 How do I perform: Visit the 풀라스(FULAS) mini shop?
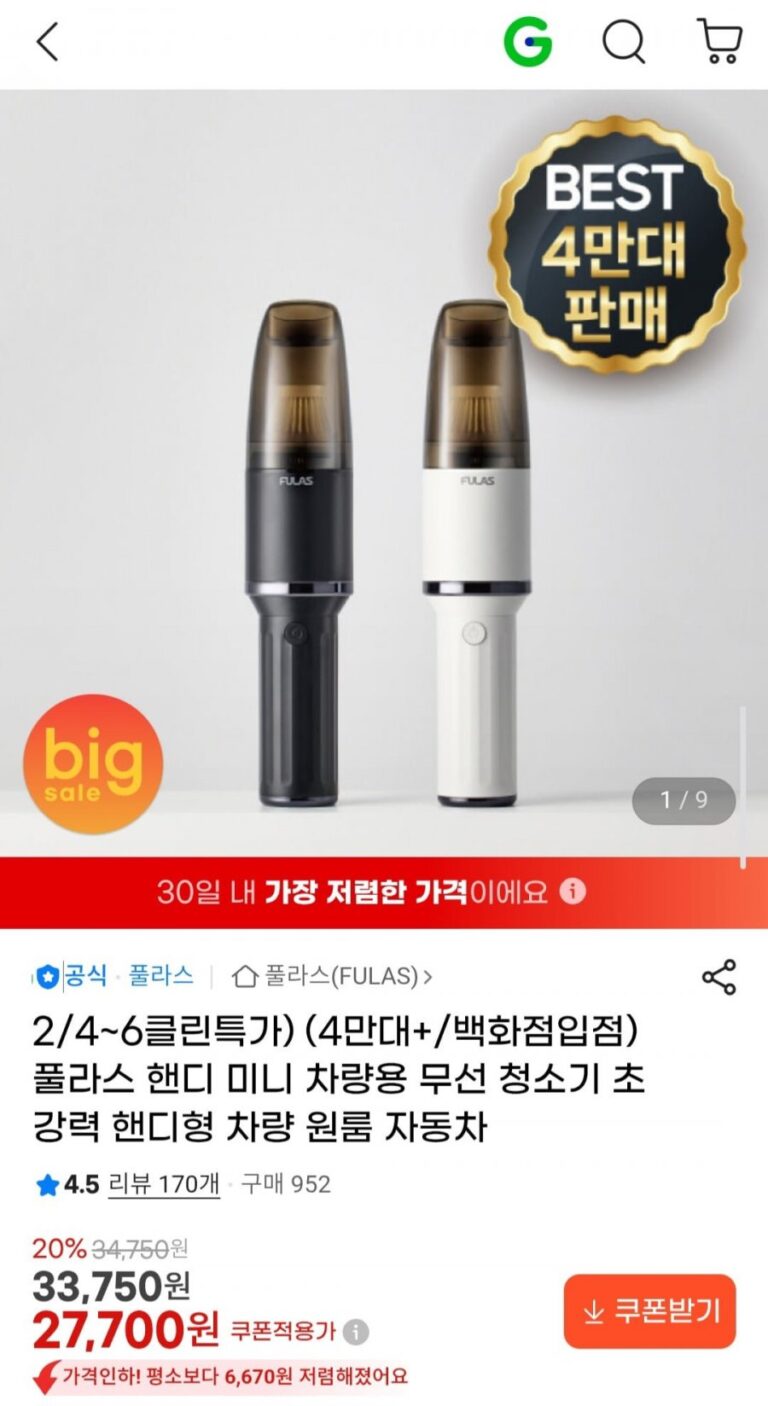[332, 976]
